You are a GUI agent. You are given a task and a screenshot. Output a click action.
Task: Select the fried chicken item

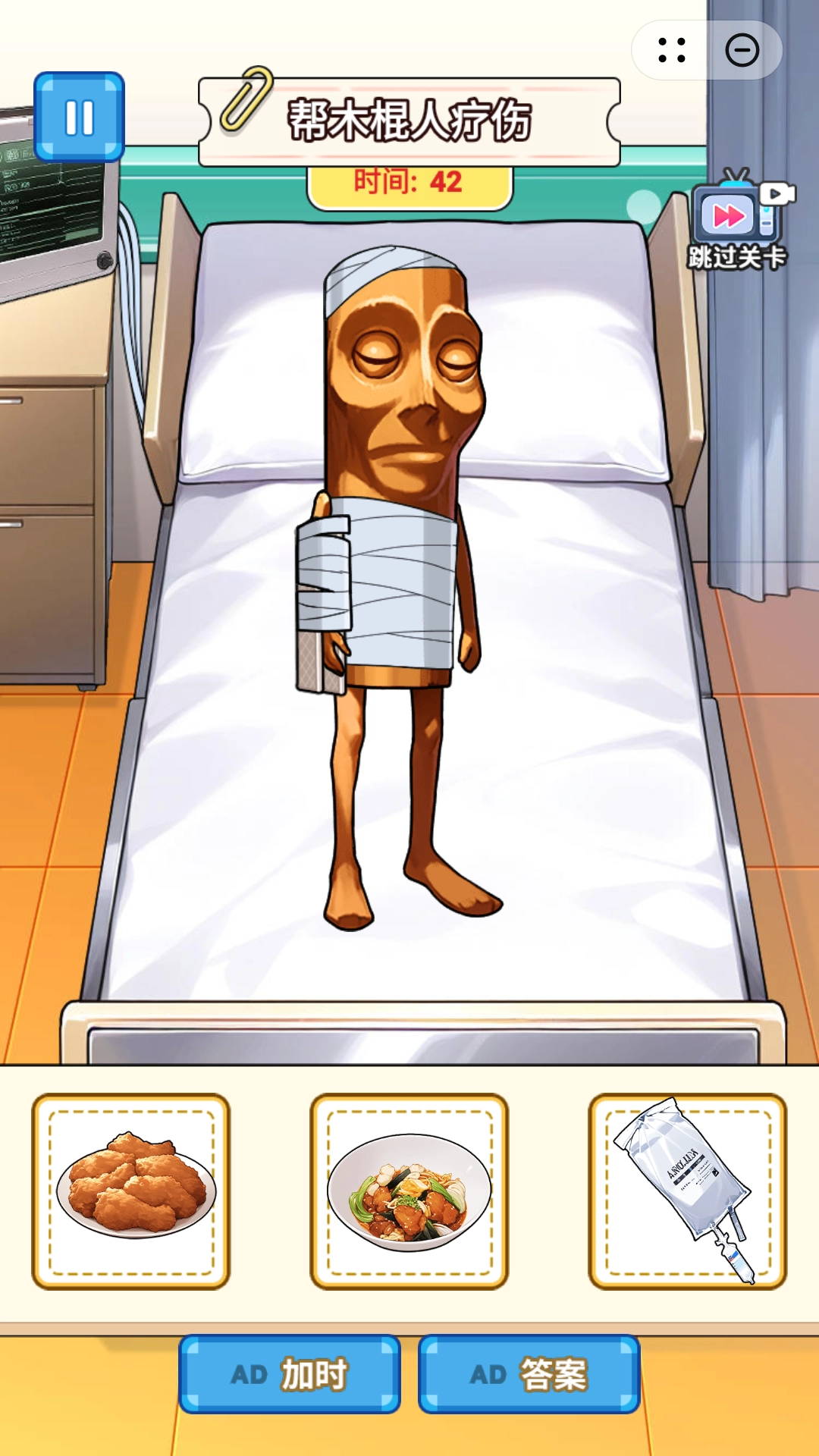131,1191
